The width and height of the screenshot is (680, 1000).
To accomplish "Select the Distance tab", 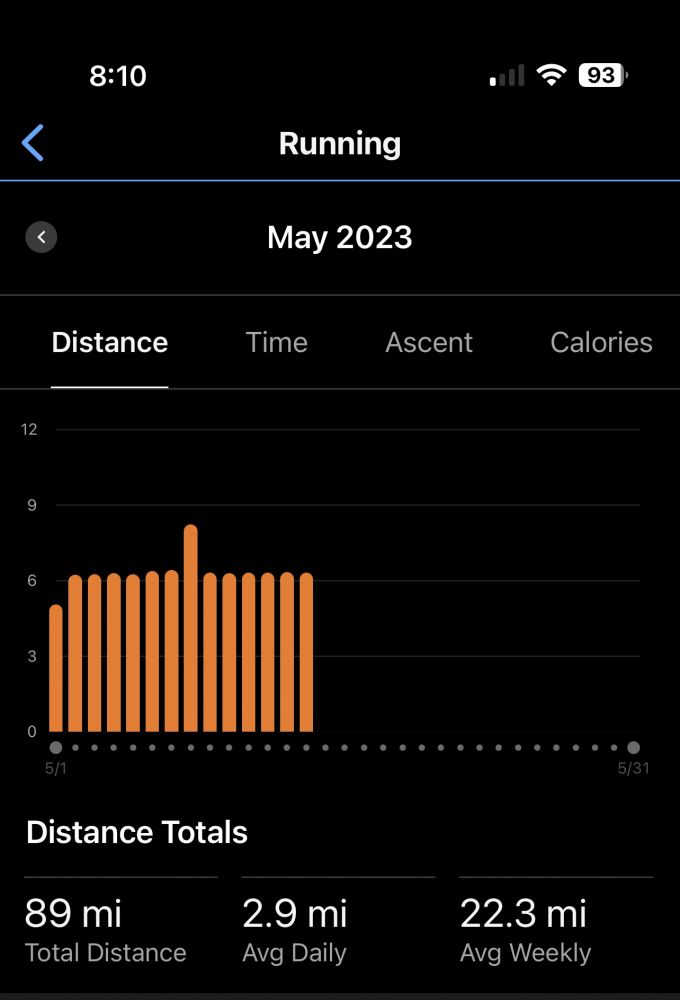I will click(x=110, y=343).
